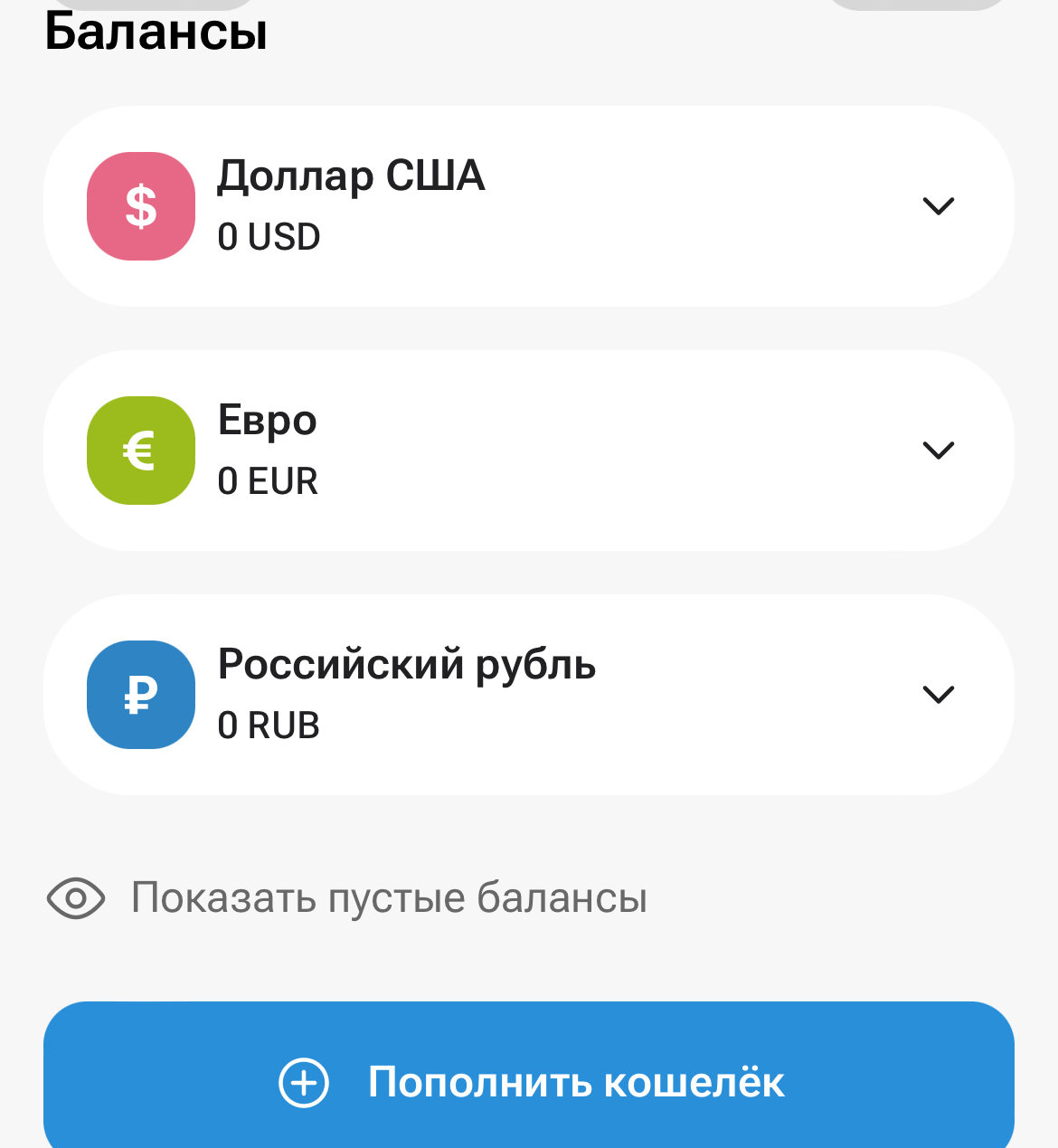Toggle Показать пустые балансы
Viewport: 1058px width, 1148px height.
click(x=347, y=898)
